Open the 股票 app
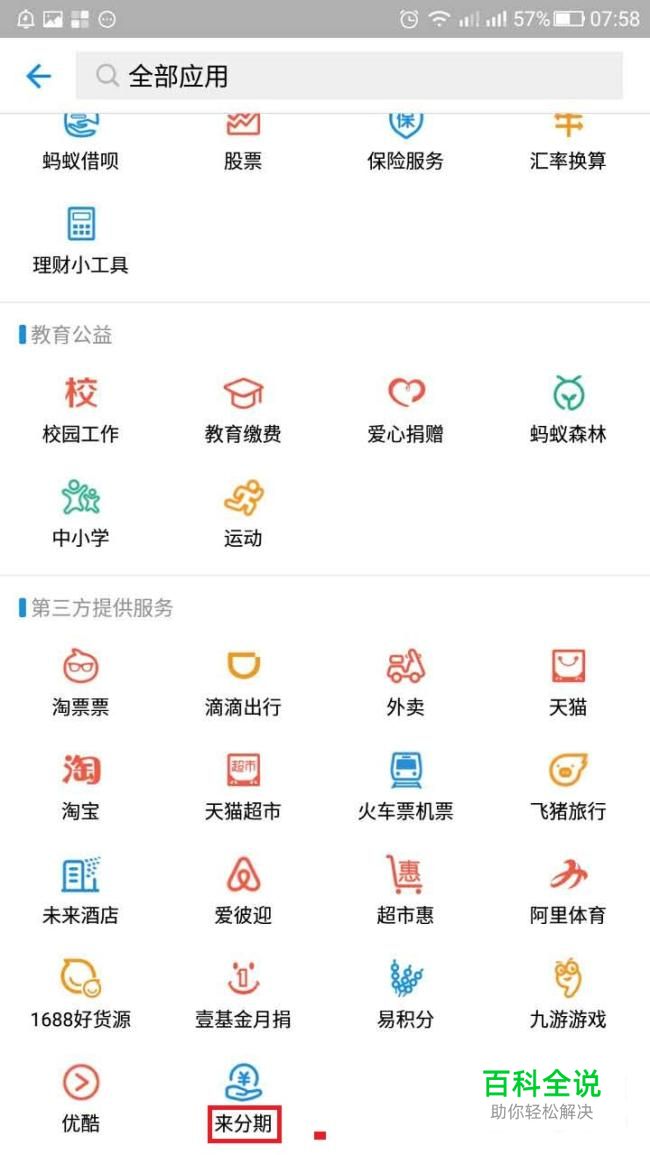 (243, 142)
